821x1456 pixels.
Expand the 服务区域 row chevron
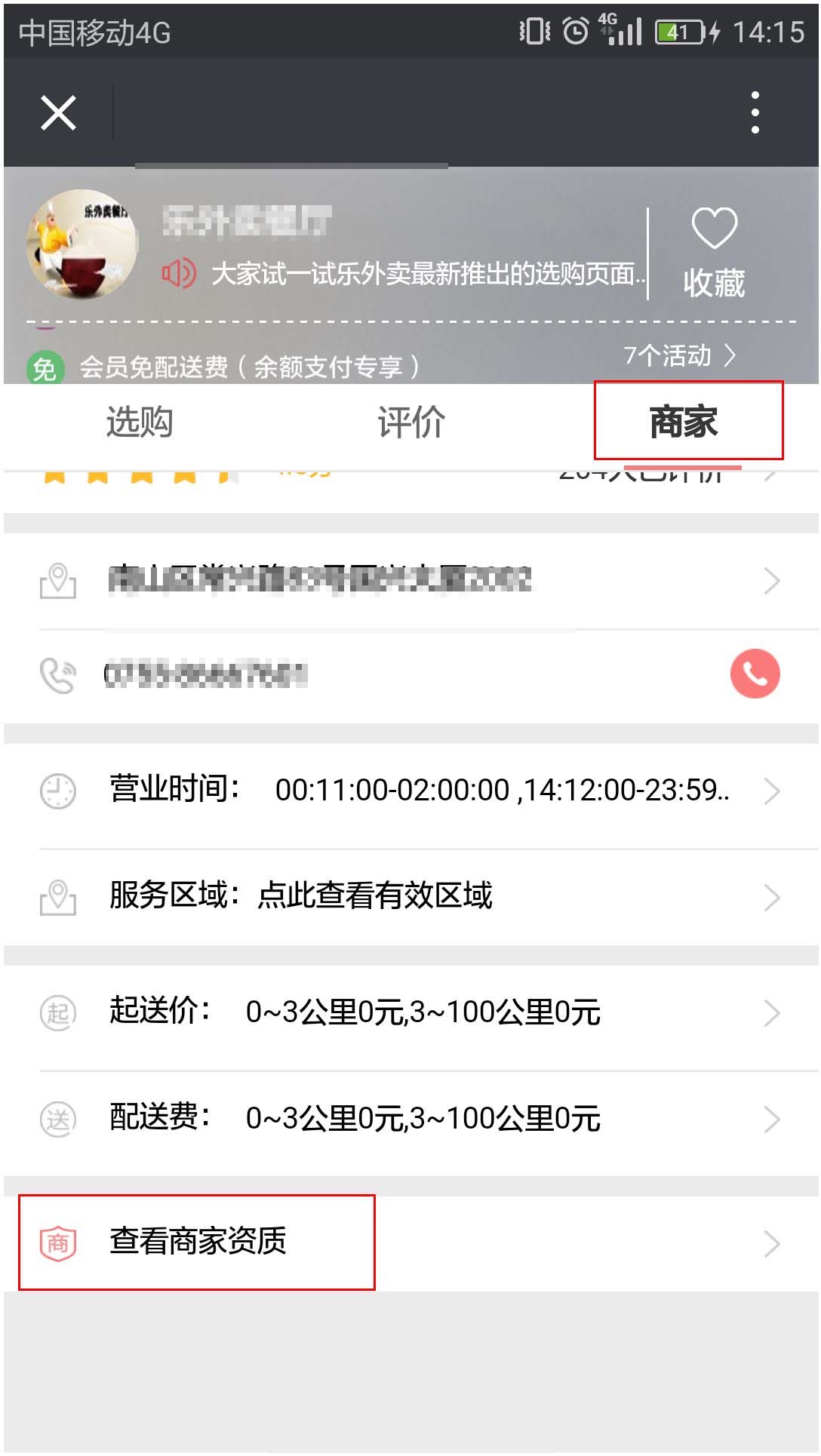pyautogui.click(x=770, y=898)
